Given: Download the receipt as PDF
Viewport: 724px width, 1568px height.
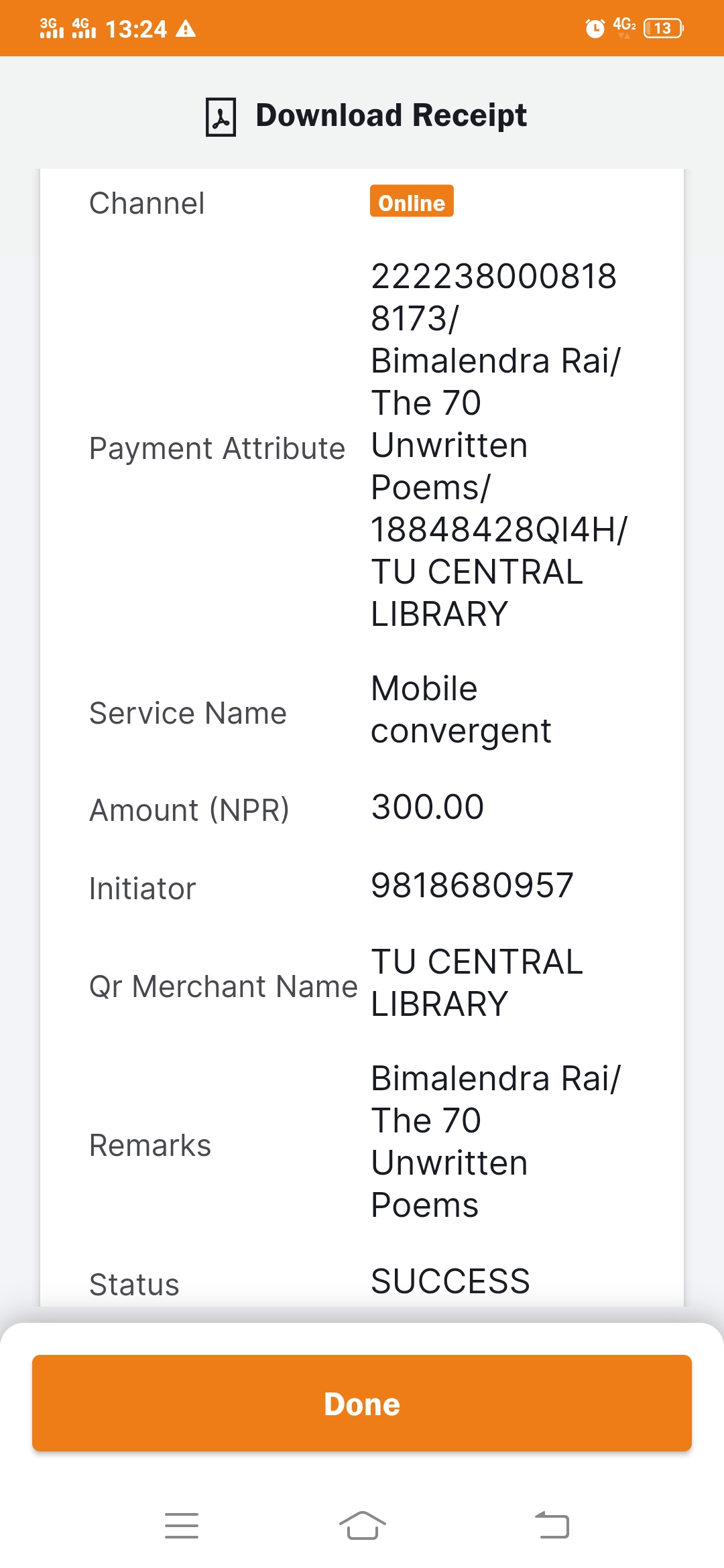Looking at the screenshot, I should [366, 115].
